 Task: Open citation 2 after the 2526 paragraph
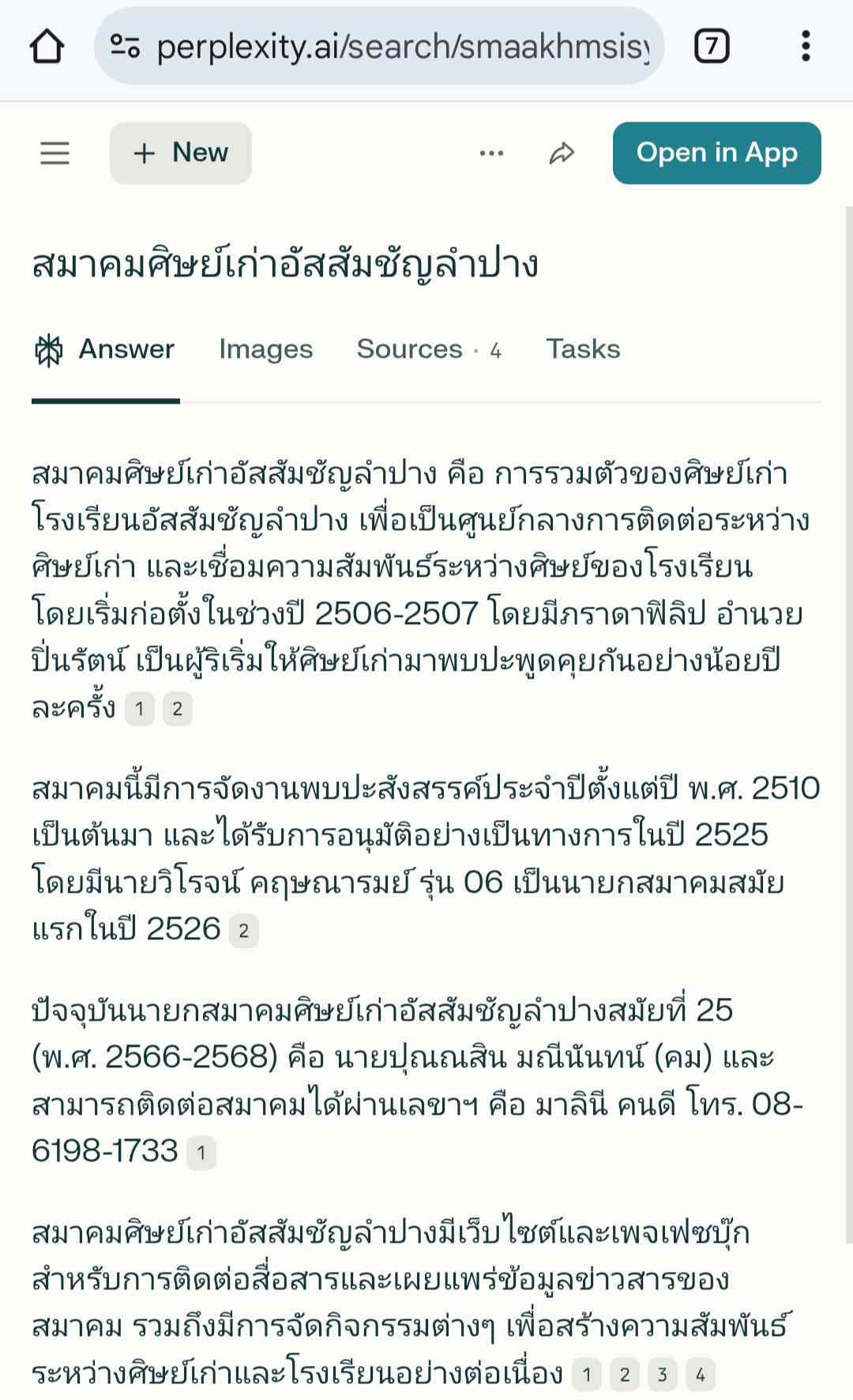pyautogui.click(x=243, y=931)
